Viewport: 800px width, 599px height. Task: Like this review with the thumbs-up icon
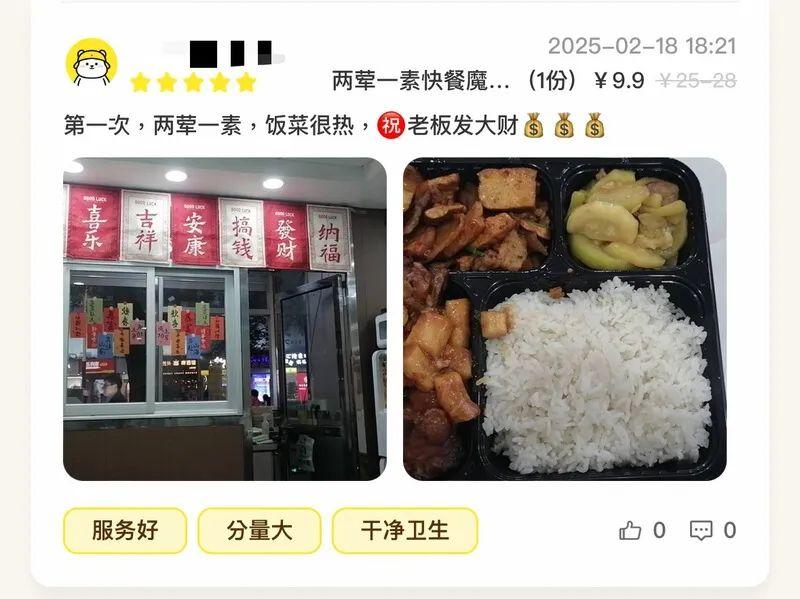630,531
